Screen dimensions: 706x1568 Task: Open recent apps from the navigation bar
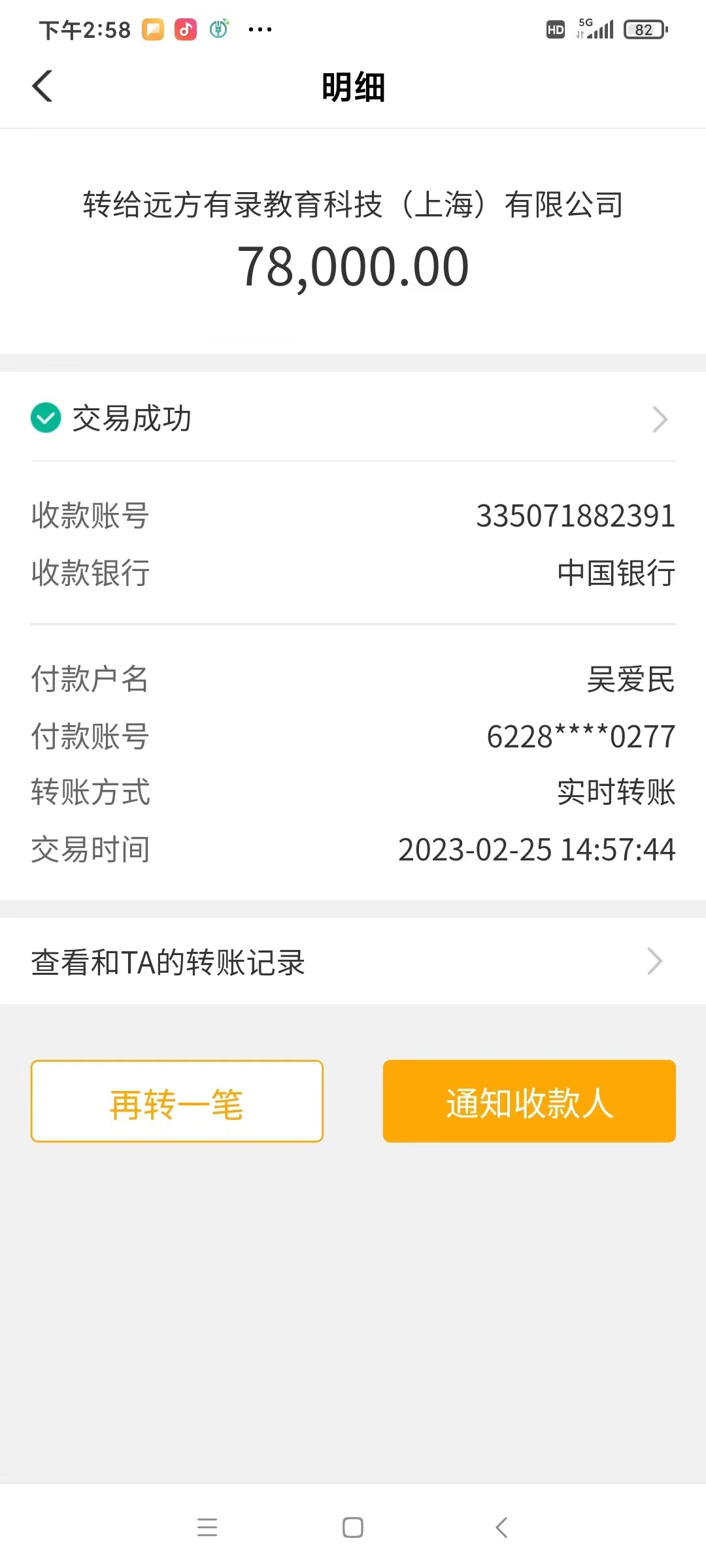(207, 1527)
